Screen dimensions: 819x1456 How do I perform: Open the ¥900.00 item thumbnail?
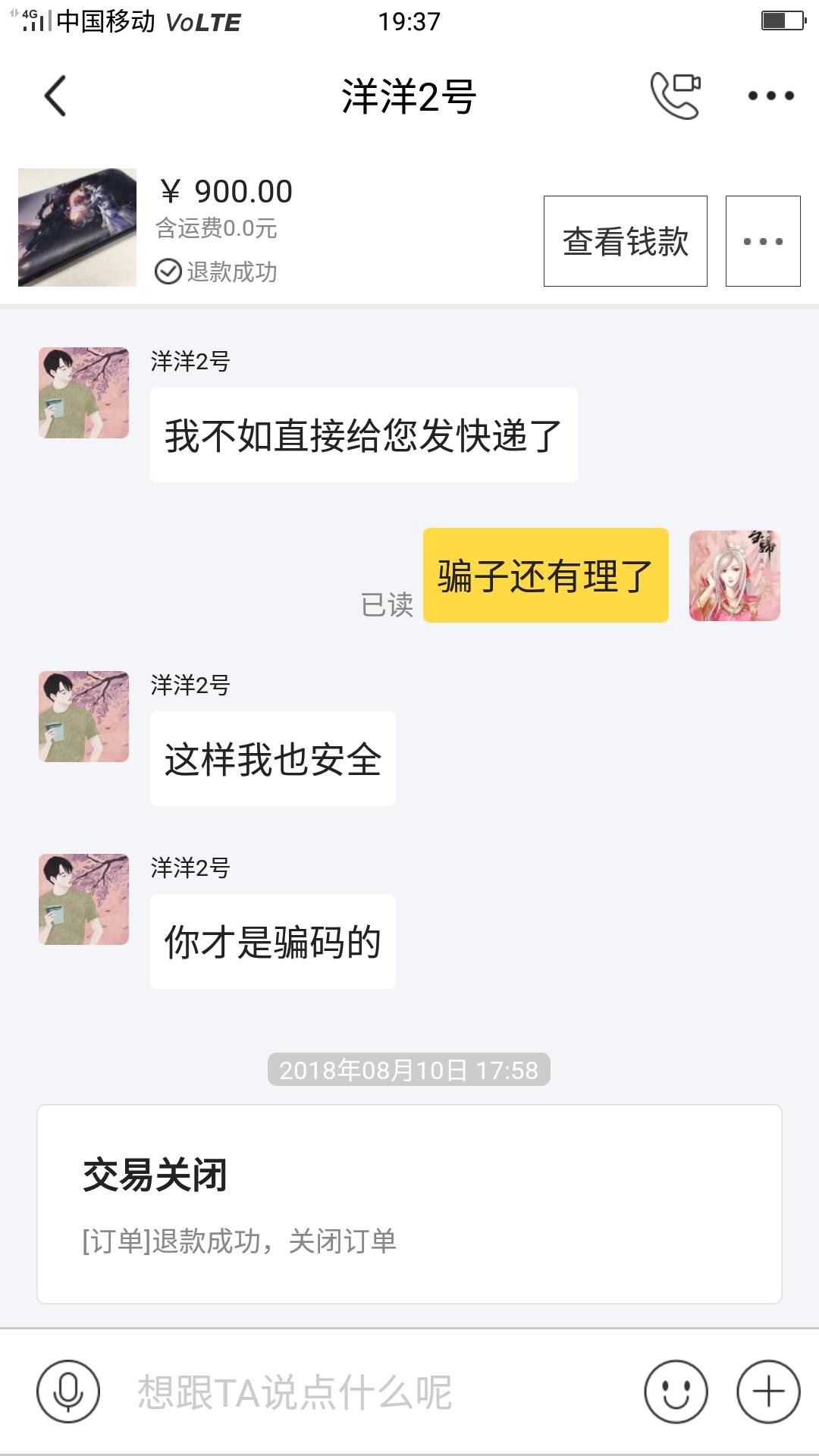[77, 227]
